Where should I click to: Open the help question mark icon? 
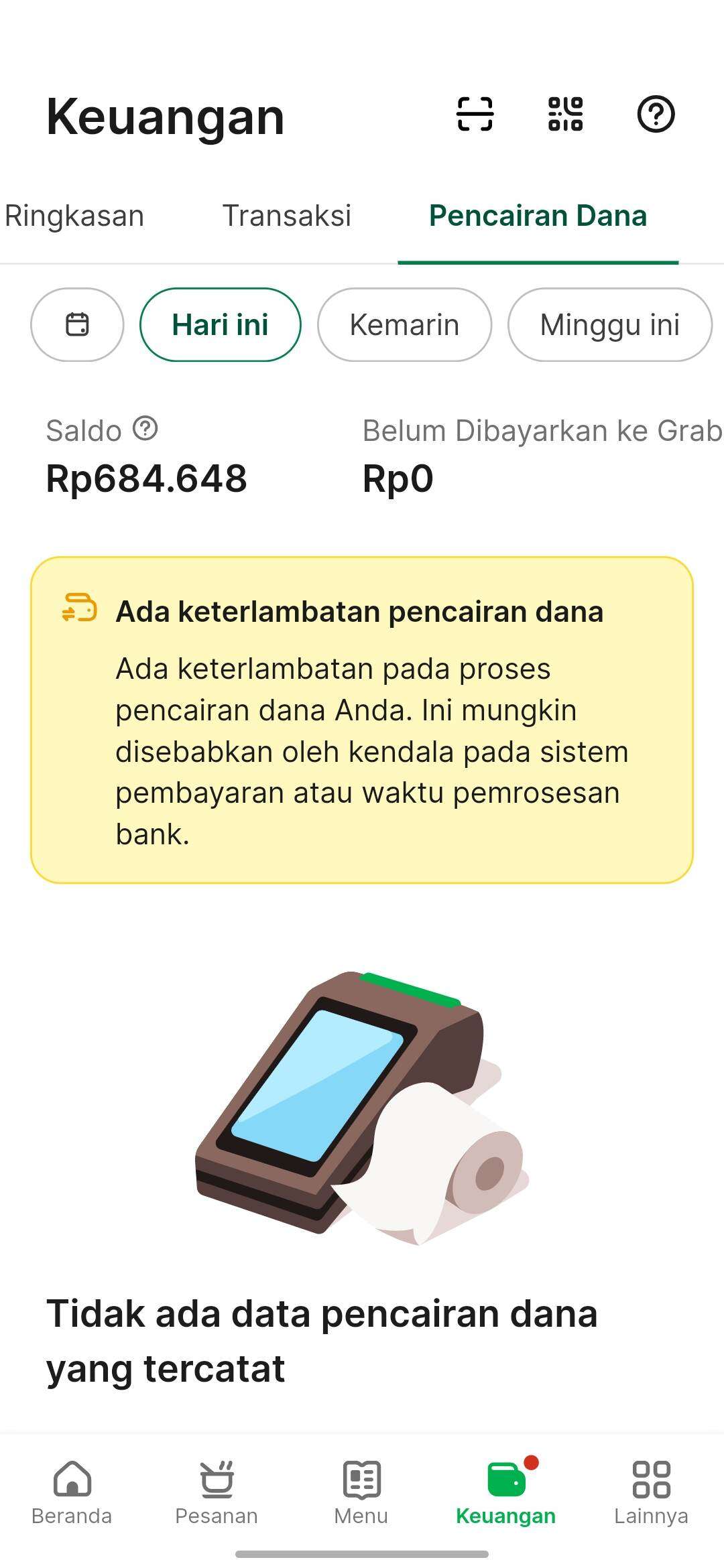click(656, 114)
